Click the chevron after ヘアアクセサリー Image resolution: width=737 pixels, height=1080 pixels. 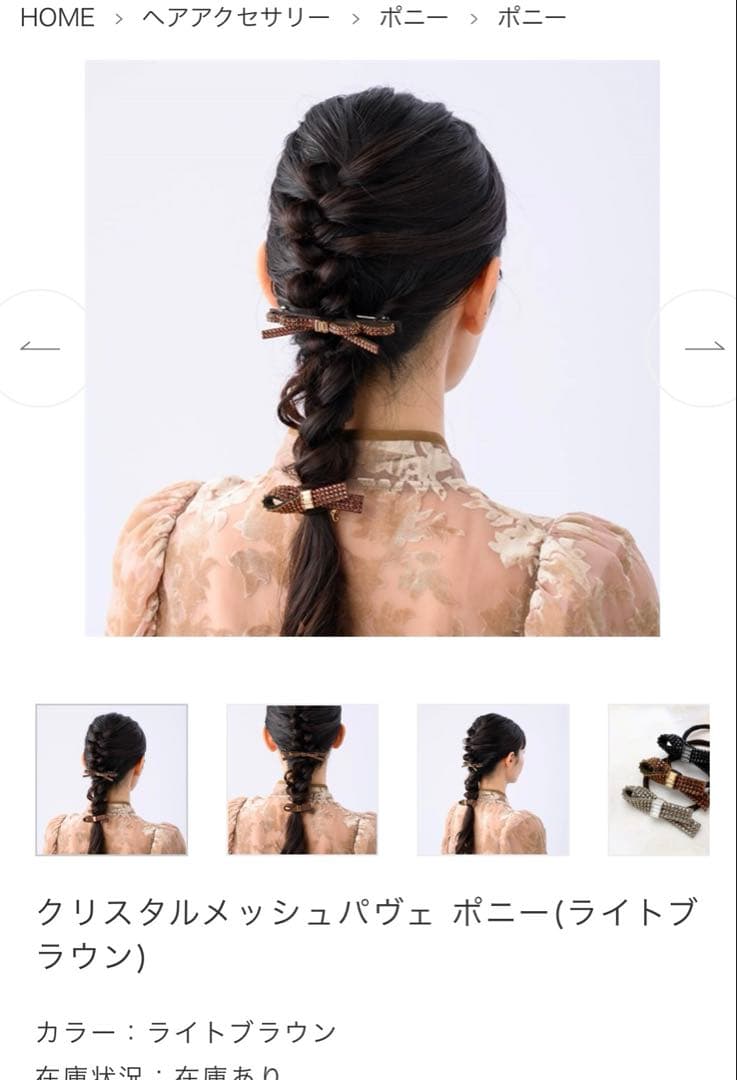[x=356, y=17]
